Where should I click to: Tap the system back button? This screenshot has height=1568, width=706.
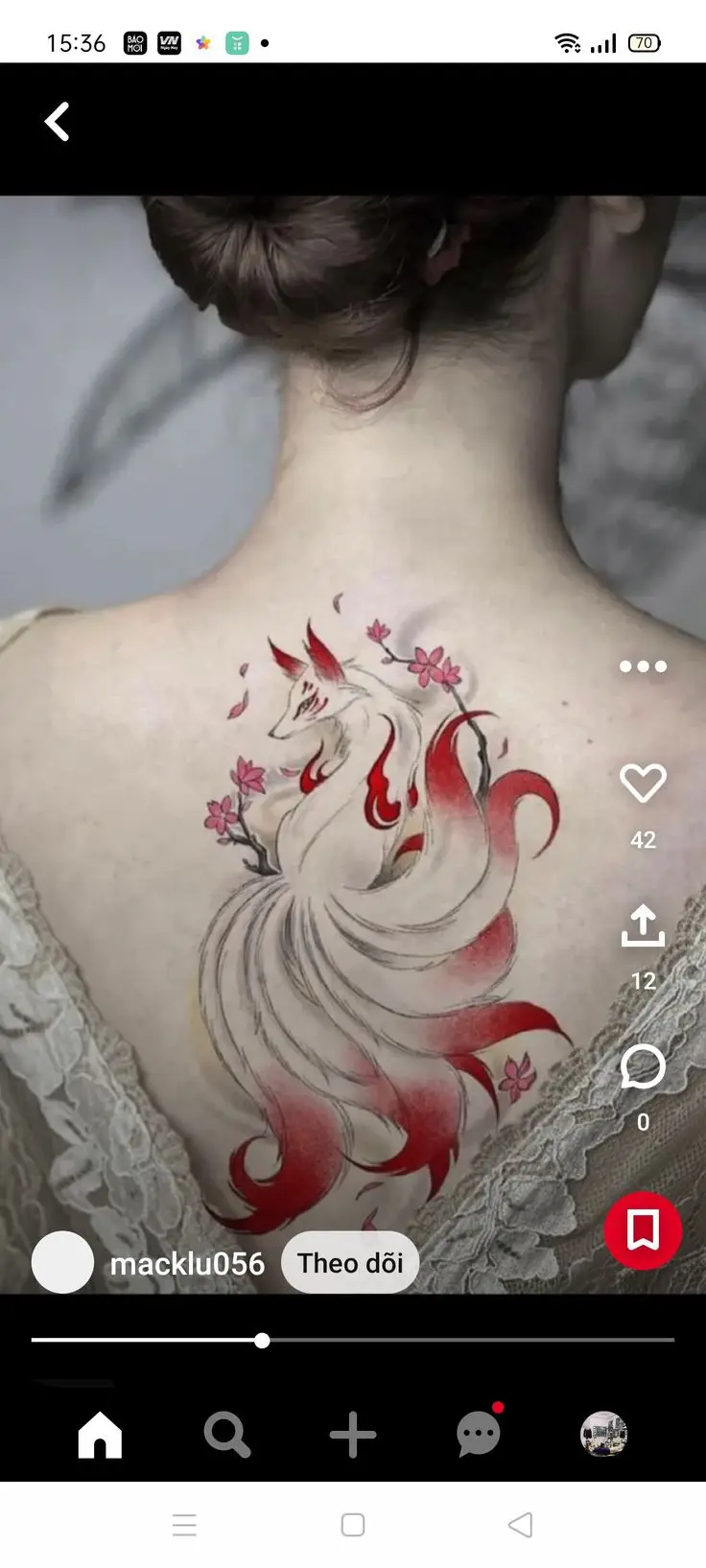(520, 1525)
